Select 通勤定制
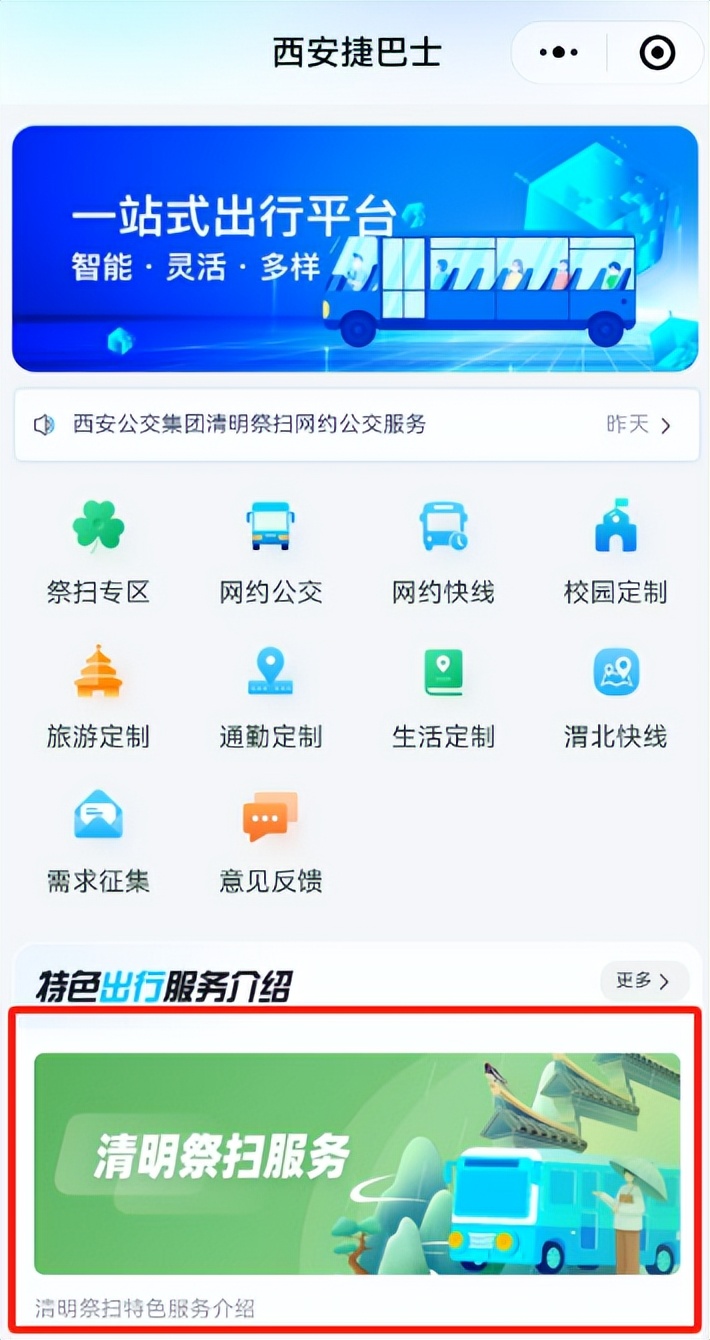The height and width of the screenshot is (1340, 710). (x=270, y=697)
